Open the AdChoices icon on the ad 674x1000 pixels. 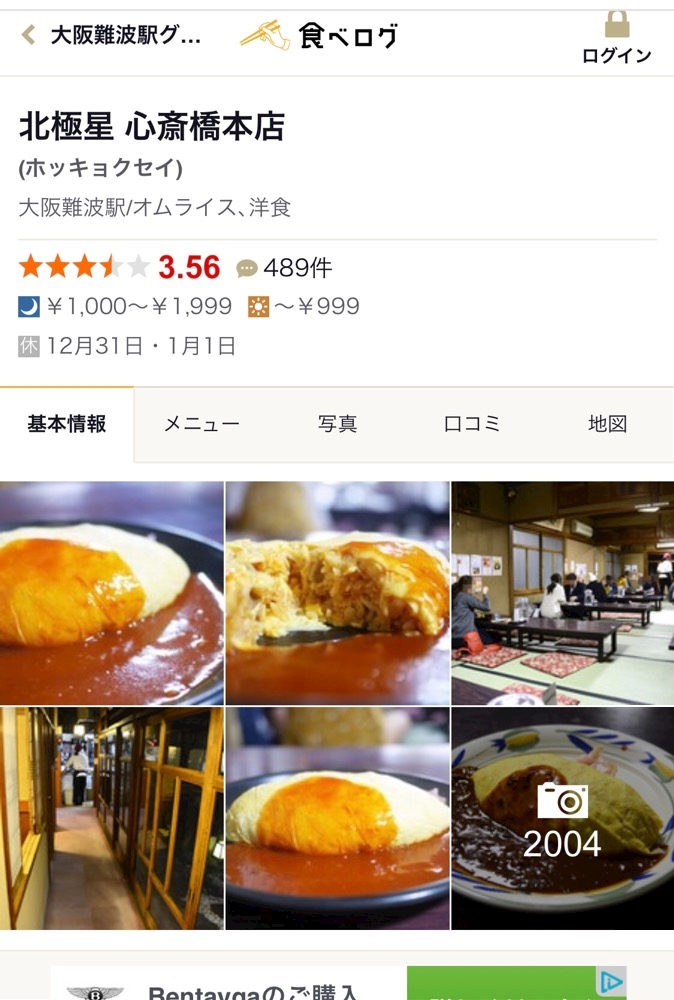coord(610,983)
